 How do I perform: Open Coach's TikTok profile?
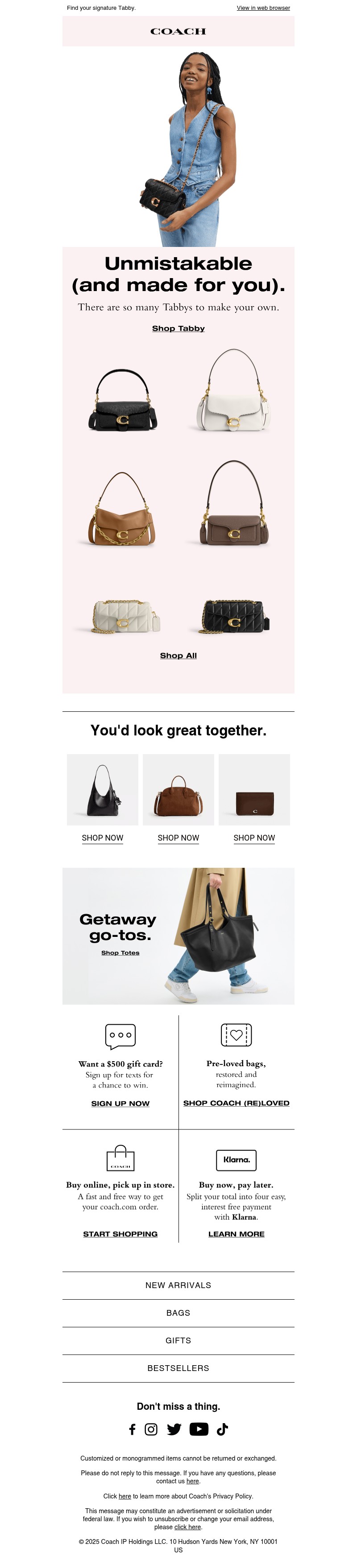pyautogui.click(x=222, y=1429)
